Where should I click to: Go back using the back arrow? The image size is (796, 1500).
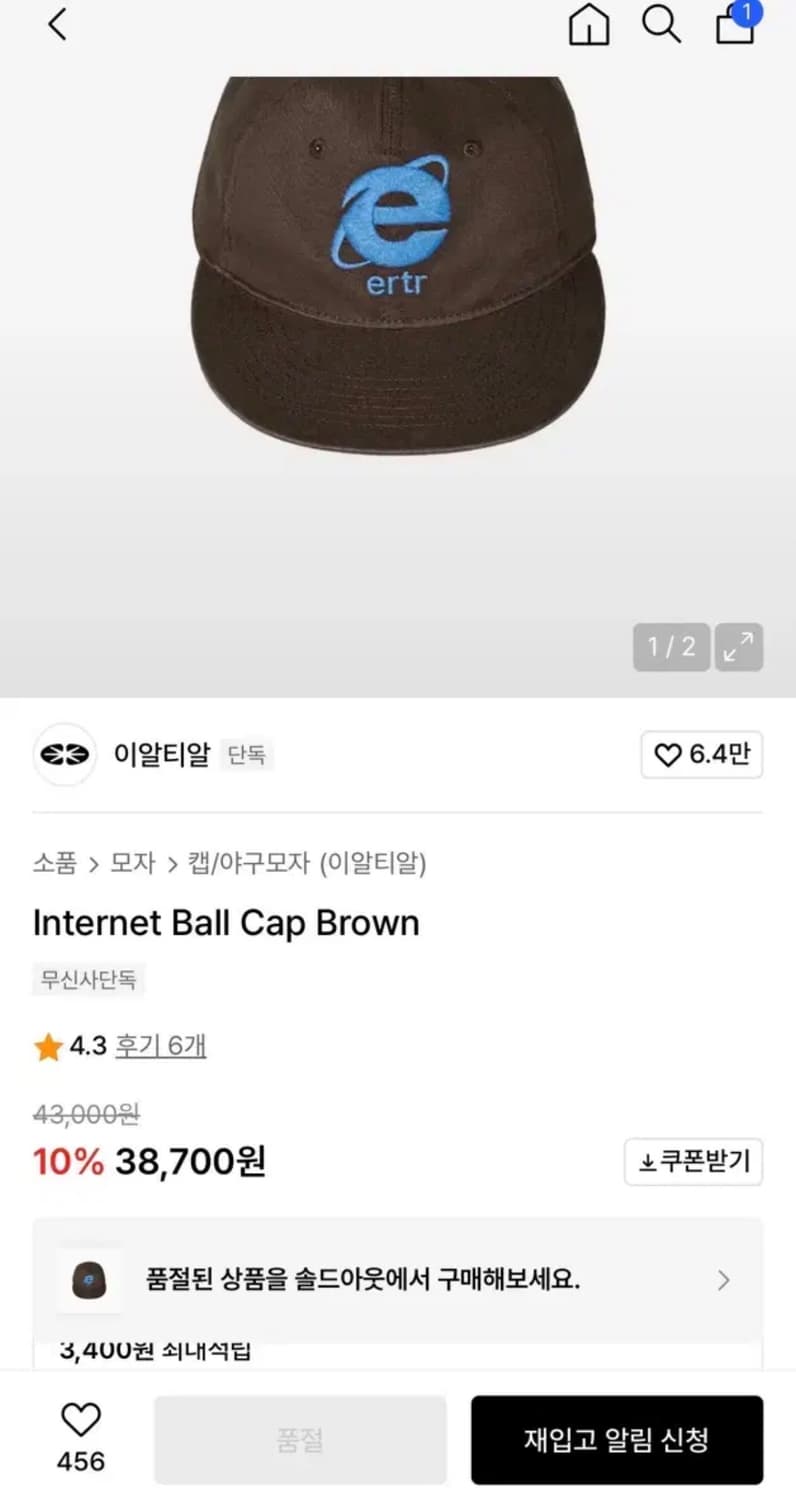(57, 25)
